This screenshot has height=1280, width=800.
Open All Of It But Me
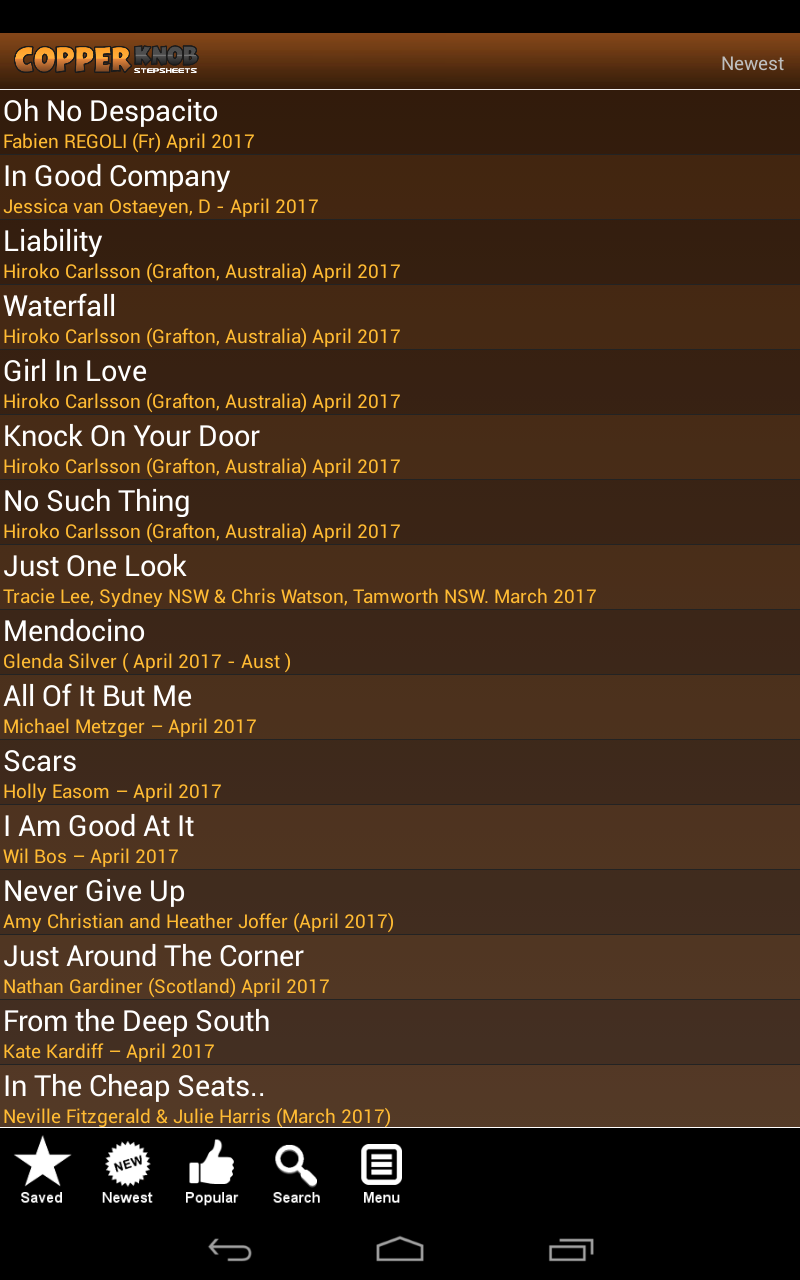(x=400, y=708)
